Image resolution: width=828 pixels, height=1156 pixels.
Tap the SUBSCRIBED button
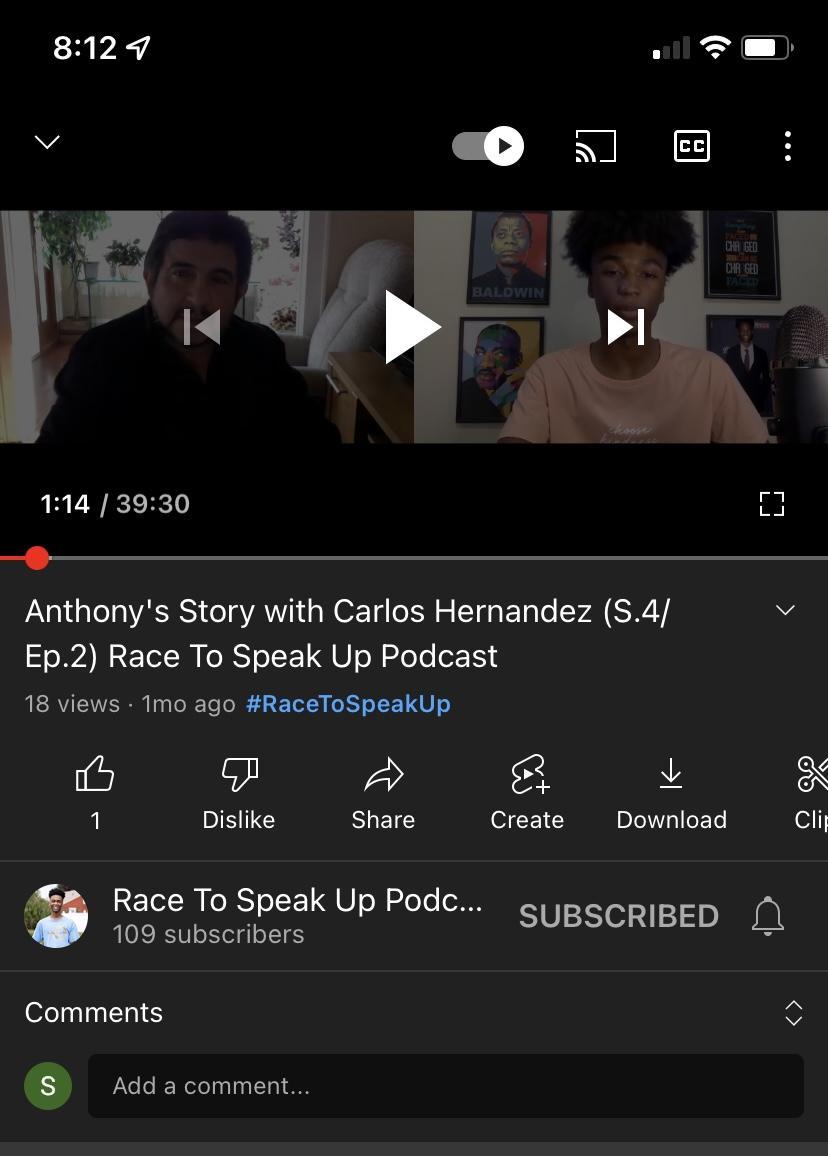click(x=618, y=916)
